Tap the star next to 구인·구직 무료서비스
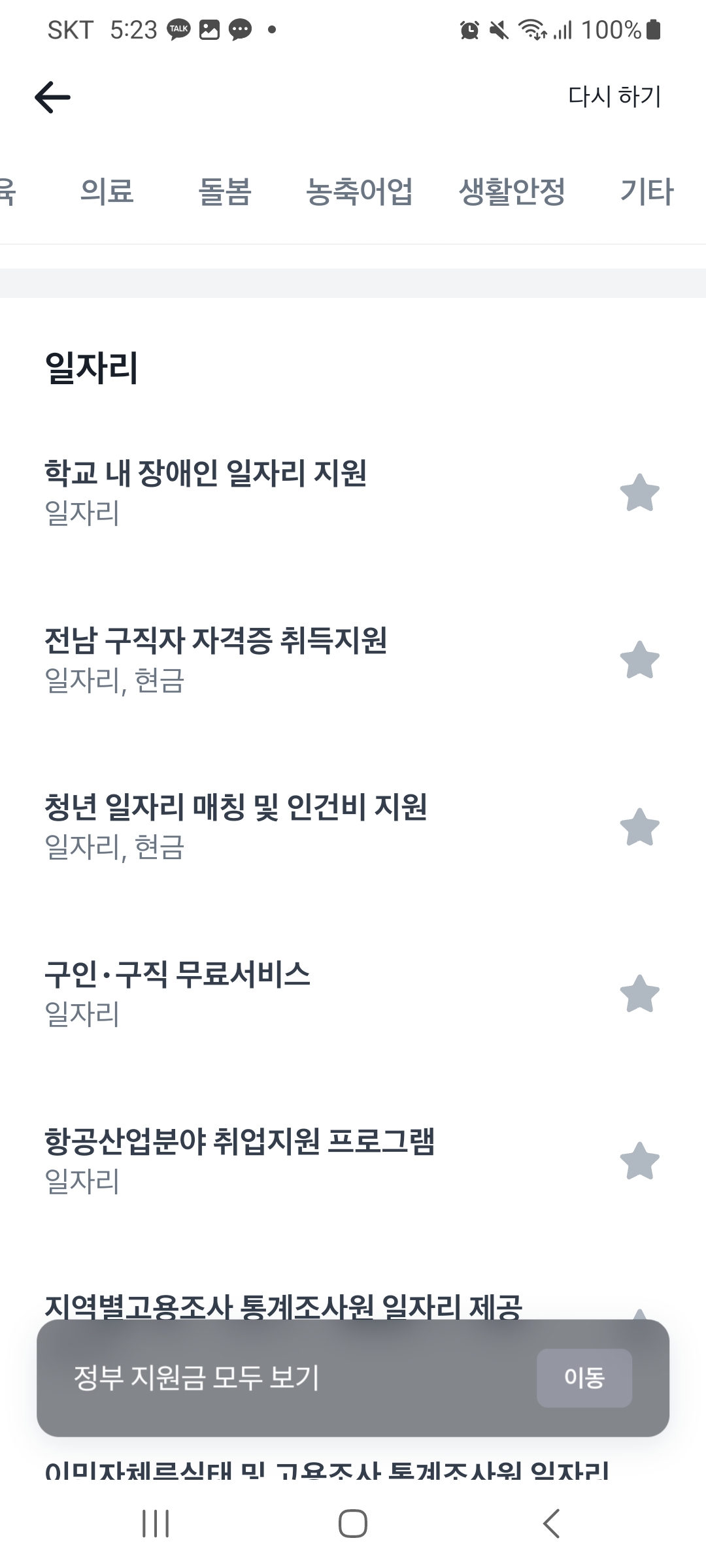 [x=639, y=996]
